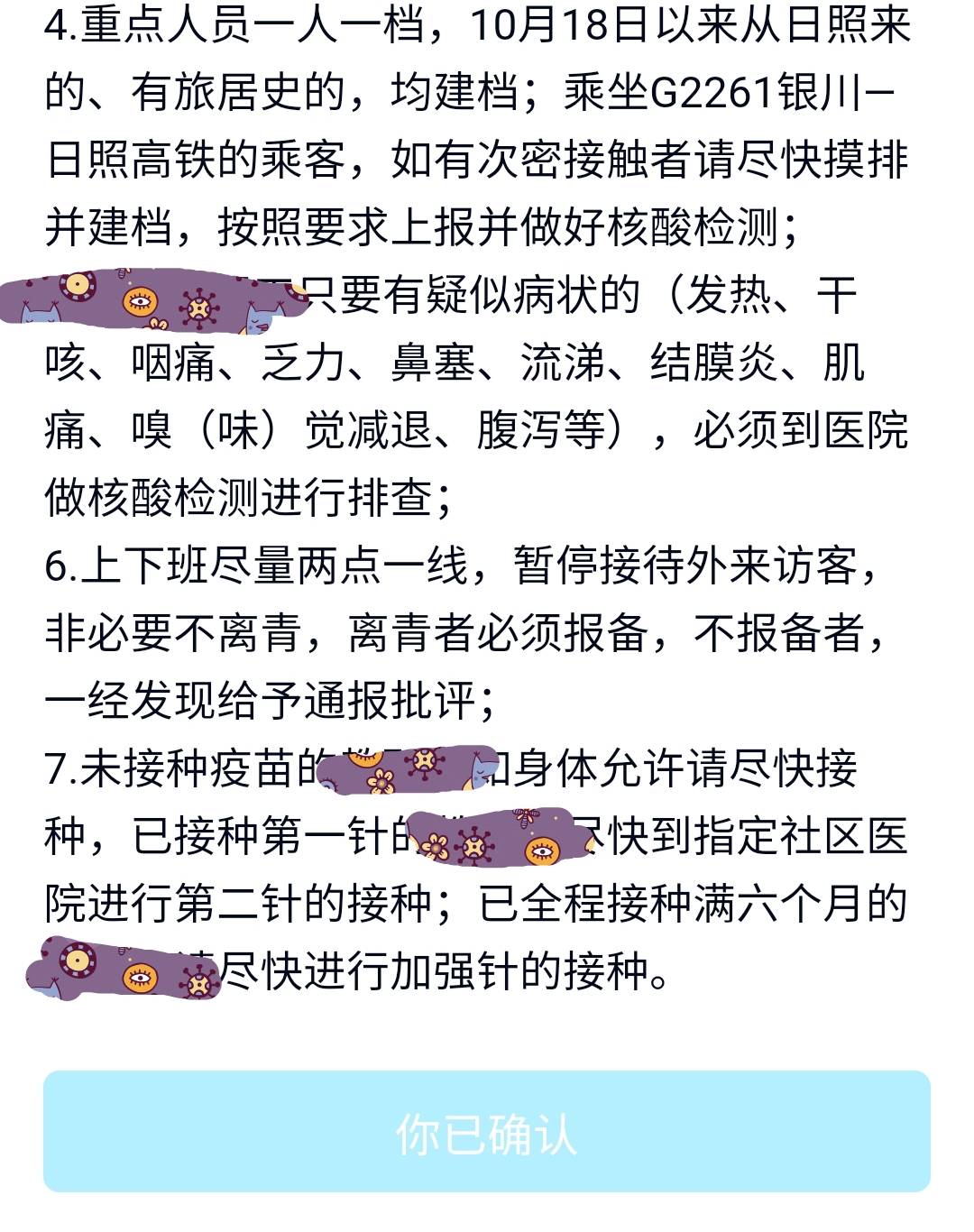Tap the first purple sticker blot

(153, 302)
